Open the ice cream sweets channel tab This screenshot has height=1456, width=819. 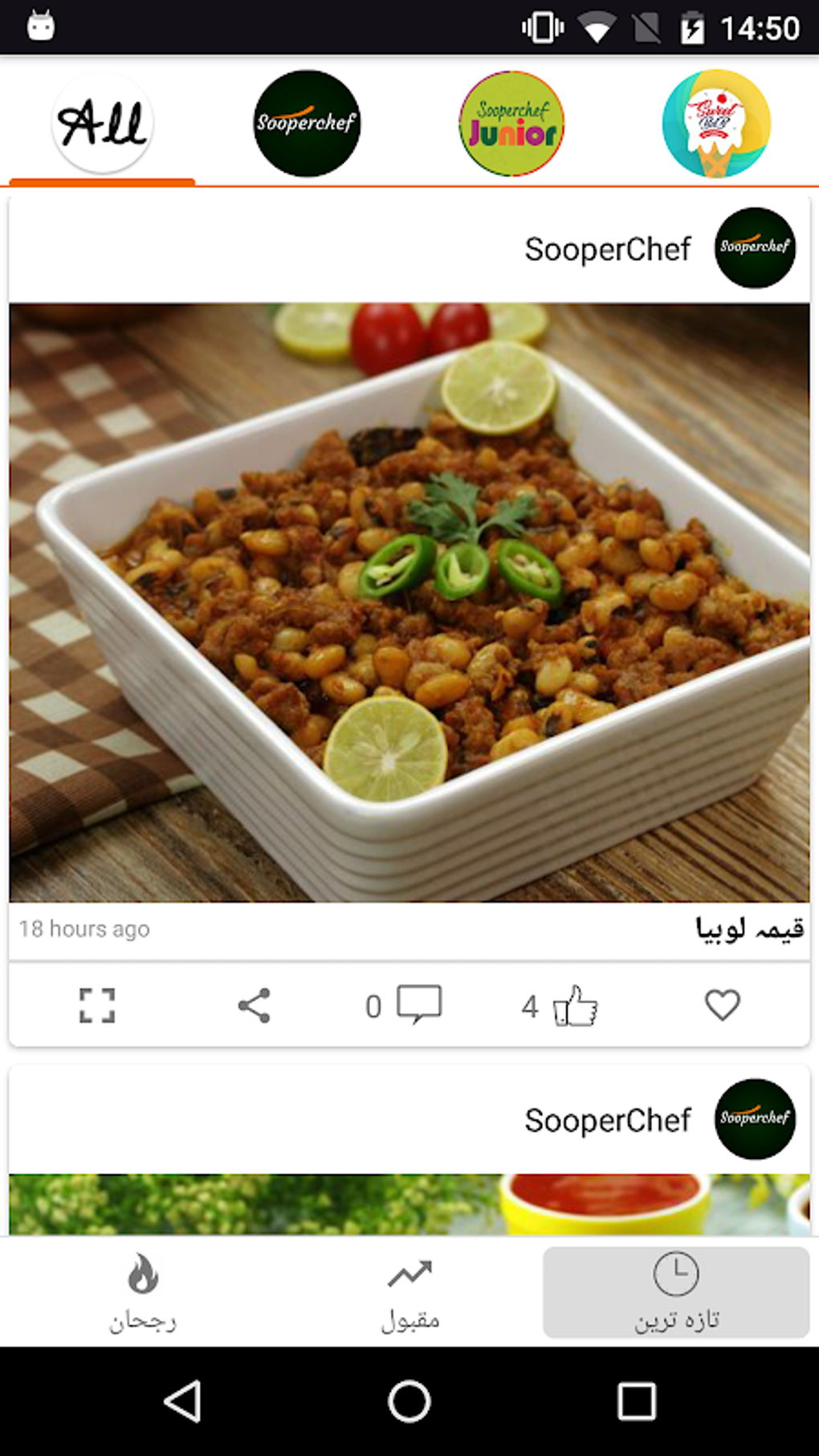tap(716, 123)
